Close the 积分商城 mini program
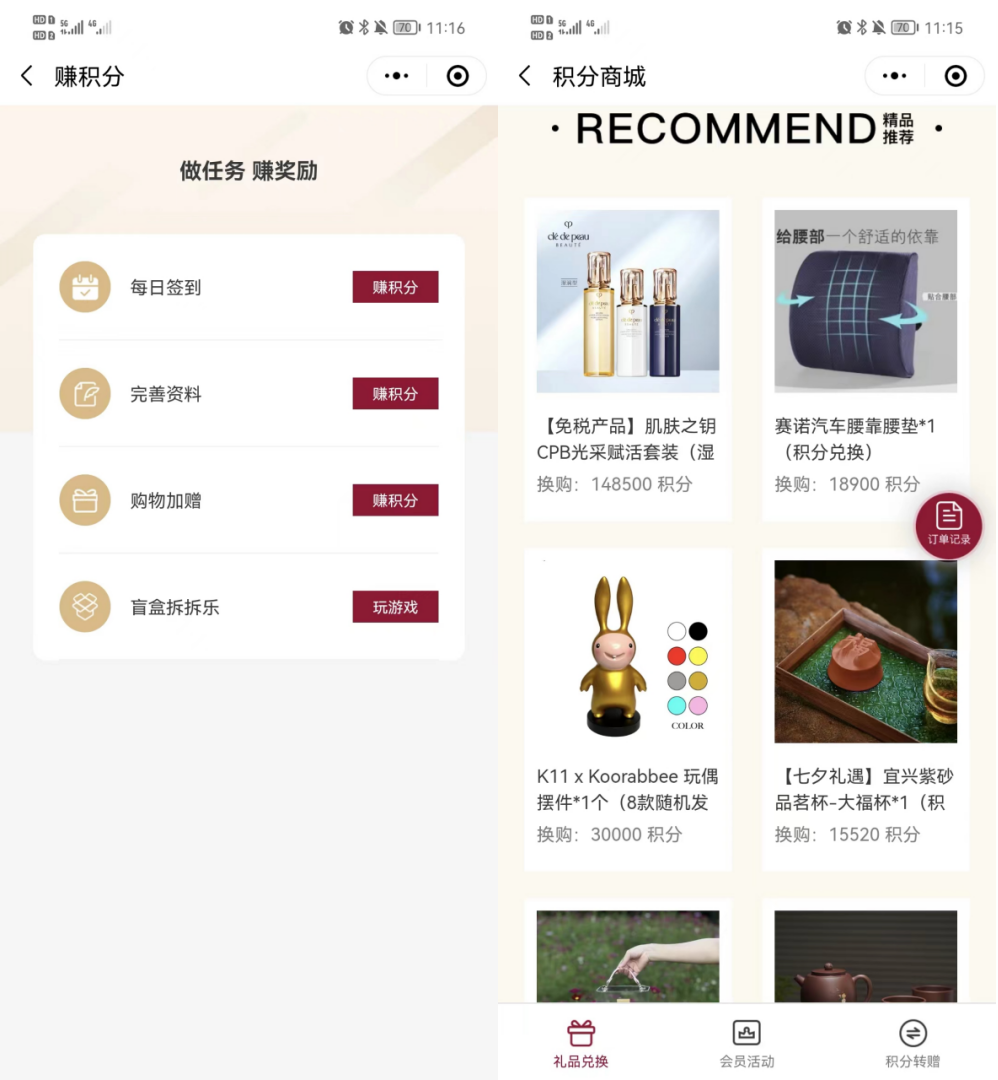The image size is (998, 1080). coord(955,76)
